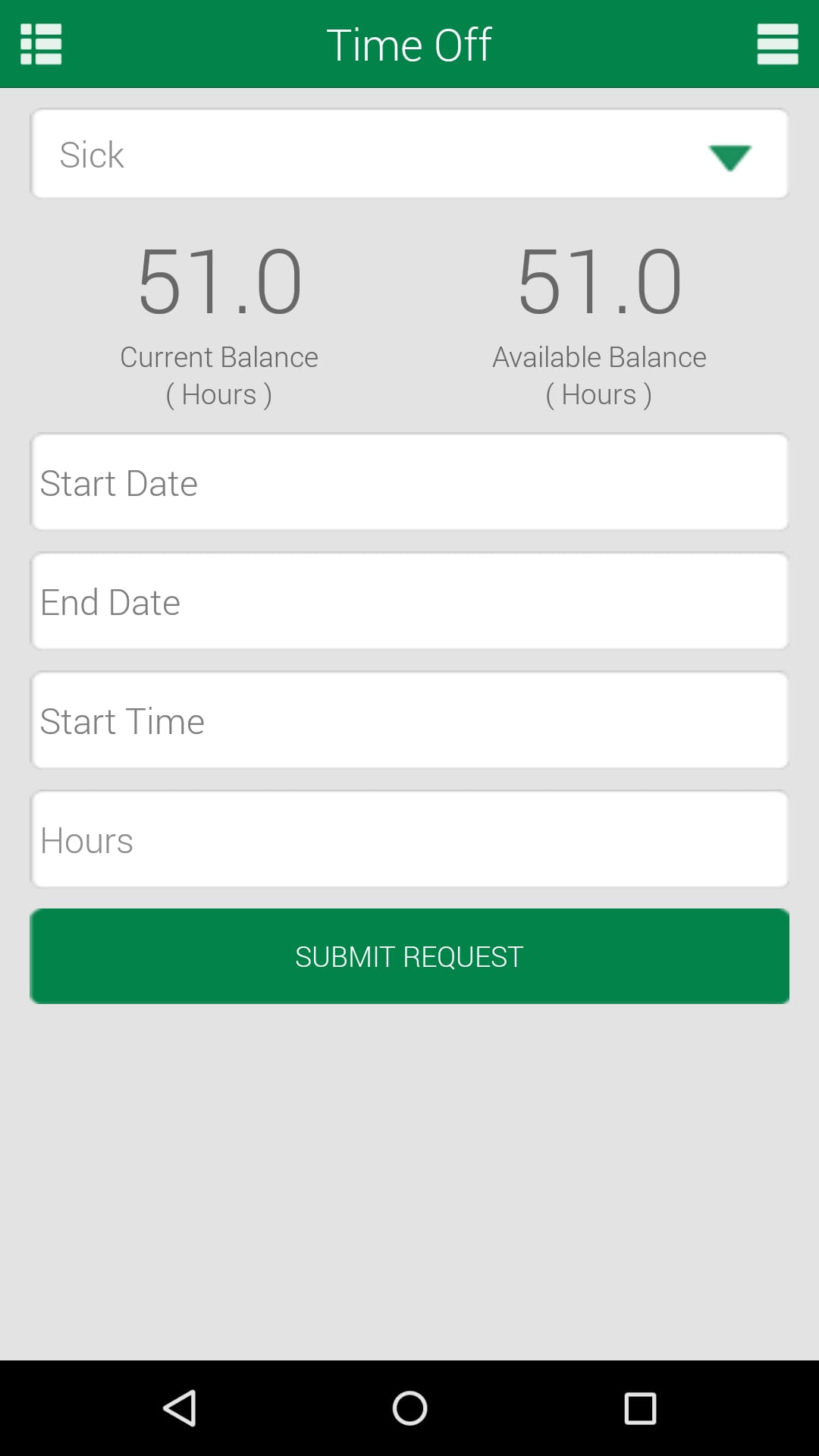Viewport: 819px width, 1456px height.
Task: Click inside the Hours field
Action: (409, 839)
